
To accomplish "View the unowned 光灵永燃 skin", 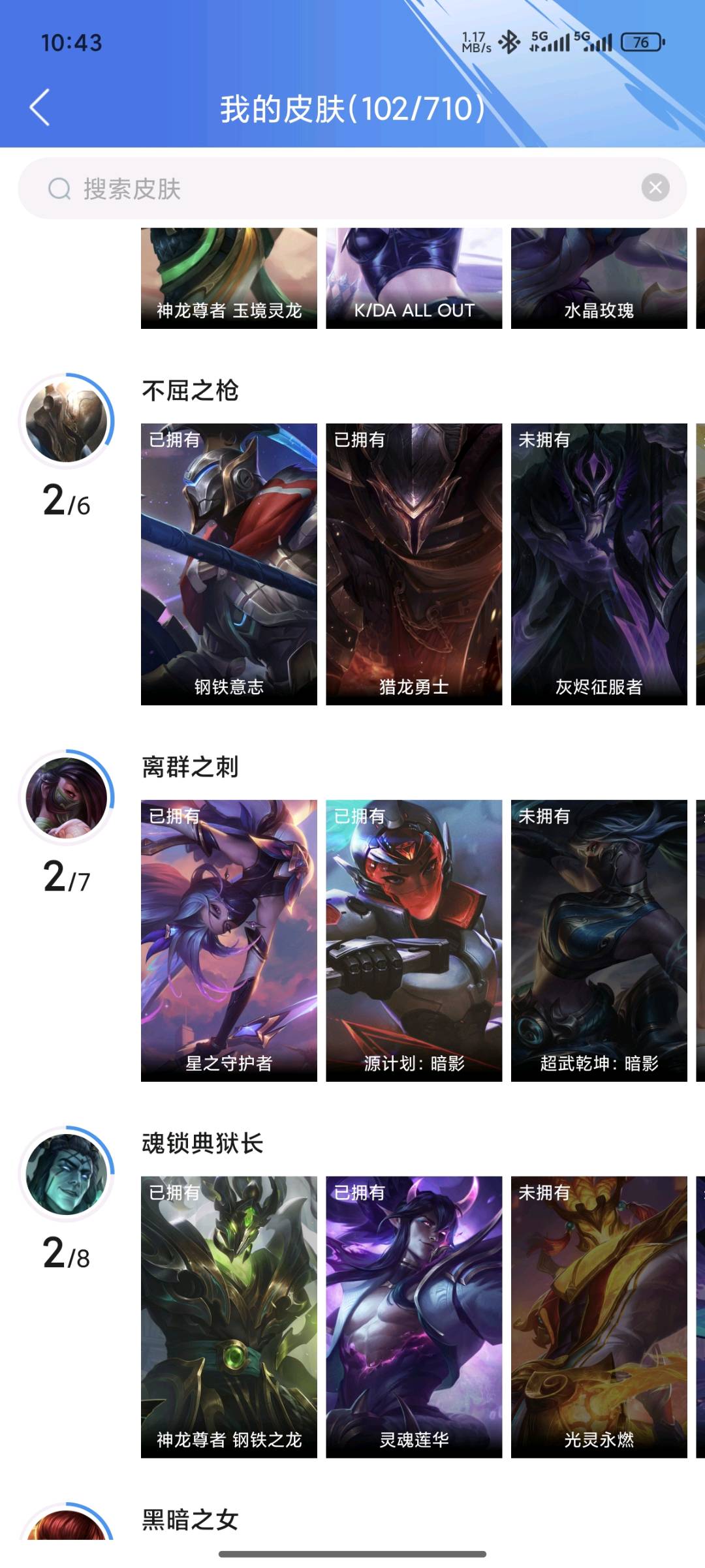I will (599, 1317).
